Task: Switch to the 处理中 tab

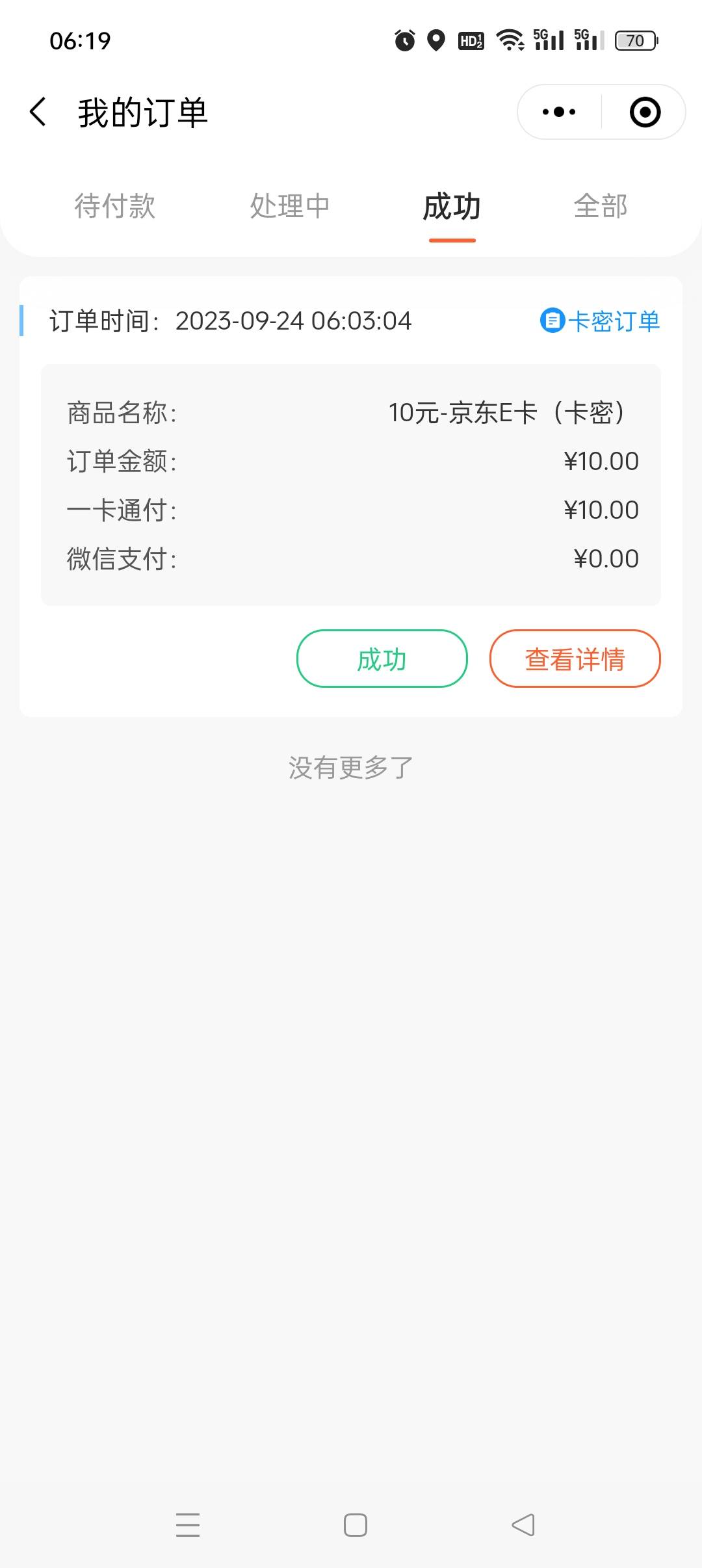Action: click(290, 206)
